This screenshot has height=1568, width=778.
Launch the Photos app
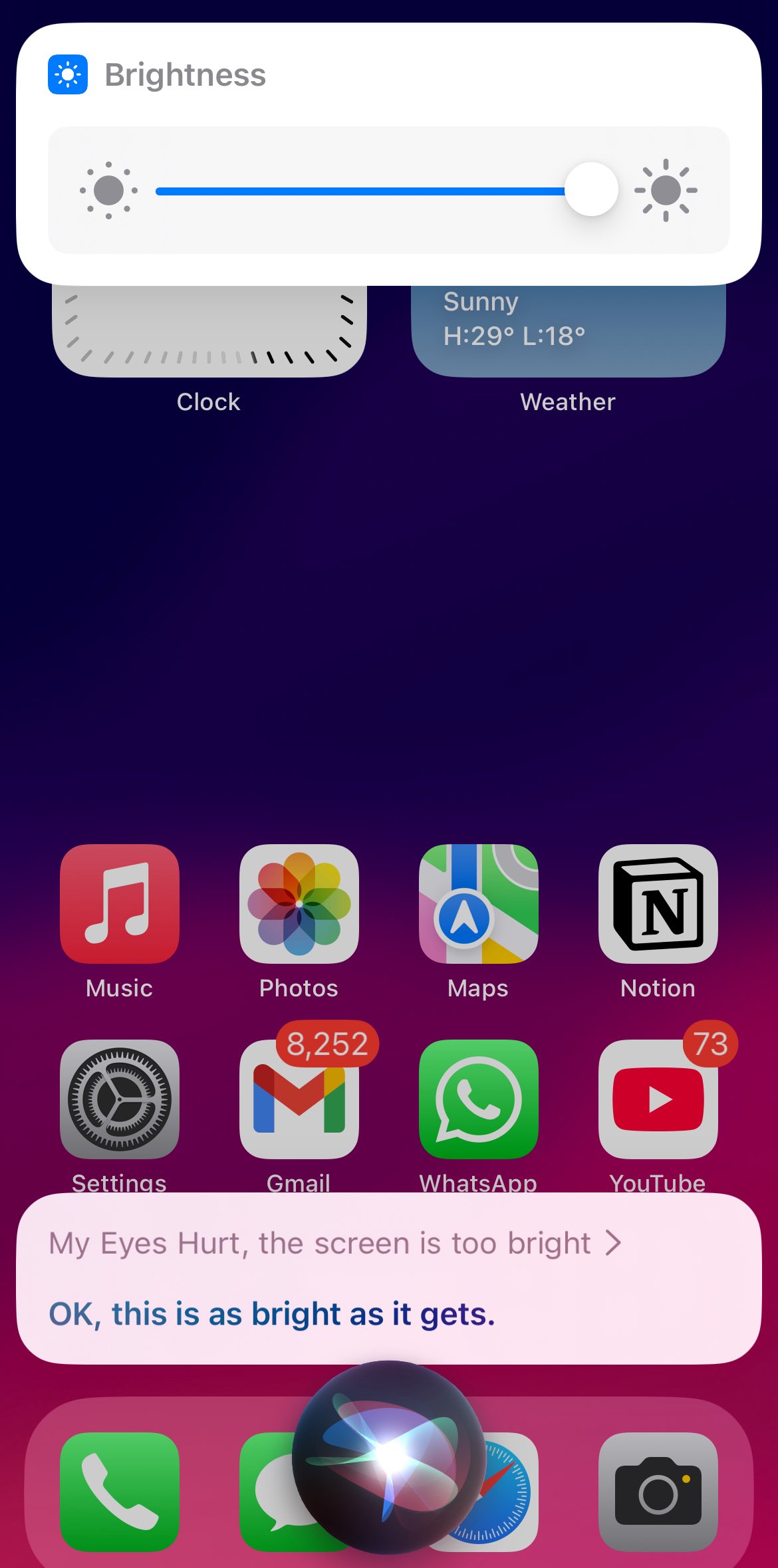pos(299,903)
